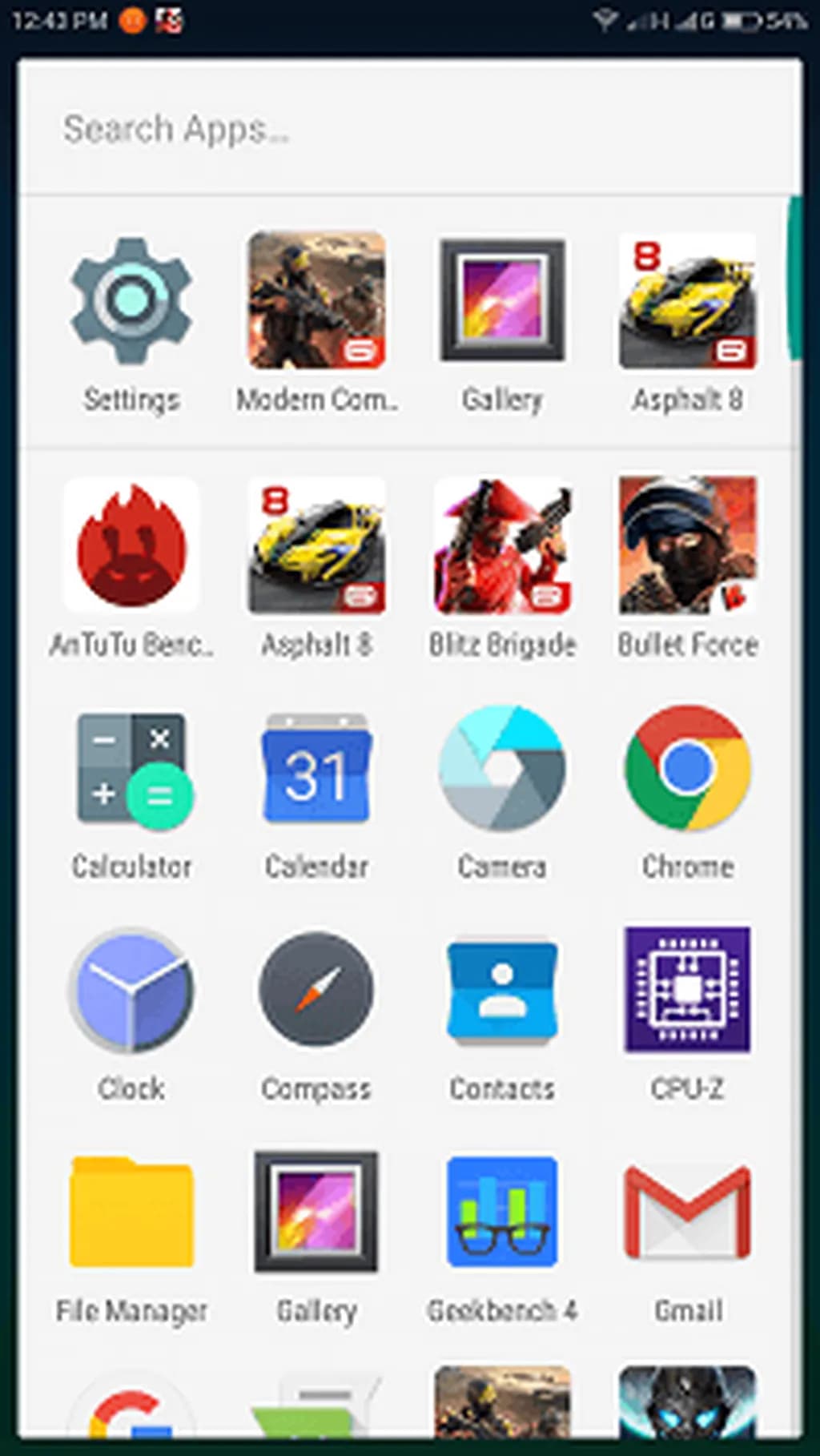Open AnTuTu Benchmark app
Image resolution: width=820 pixels, height=1456 pixels.
tap(131, 546)
